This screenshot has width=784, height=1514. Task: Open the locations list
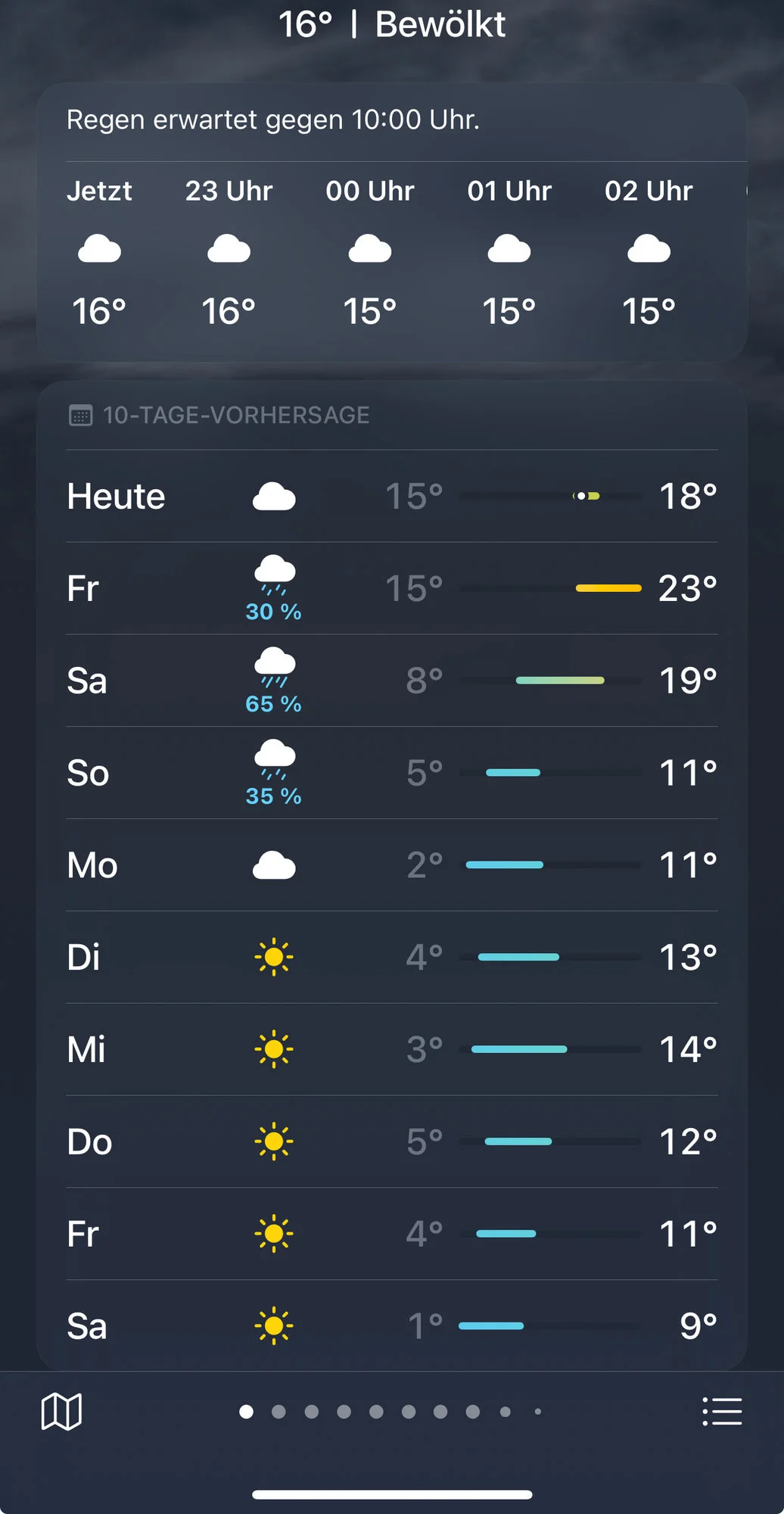722,1412
